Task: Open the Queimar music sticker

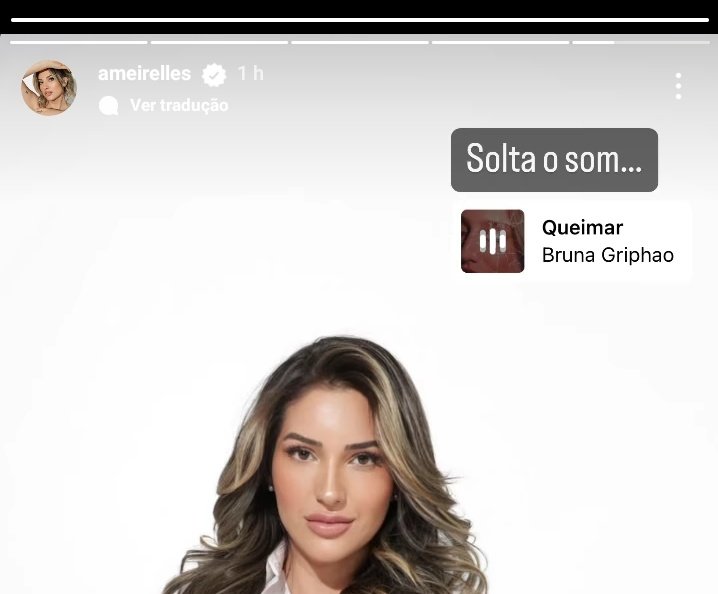Action: coord(571,241)
